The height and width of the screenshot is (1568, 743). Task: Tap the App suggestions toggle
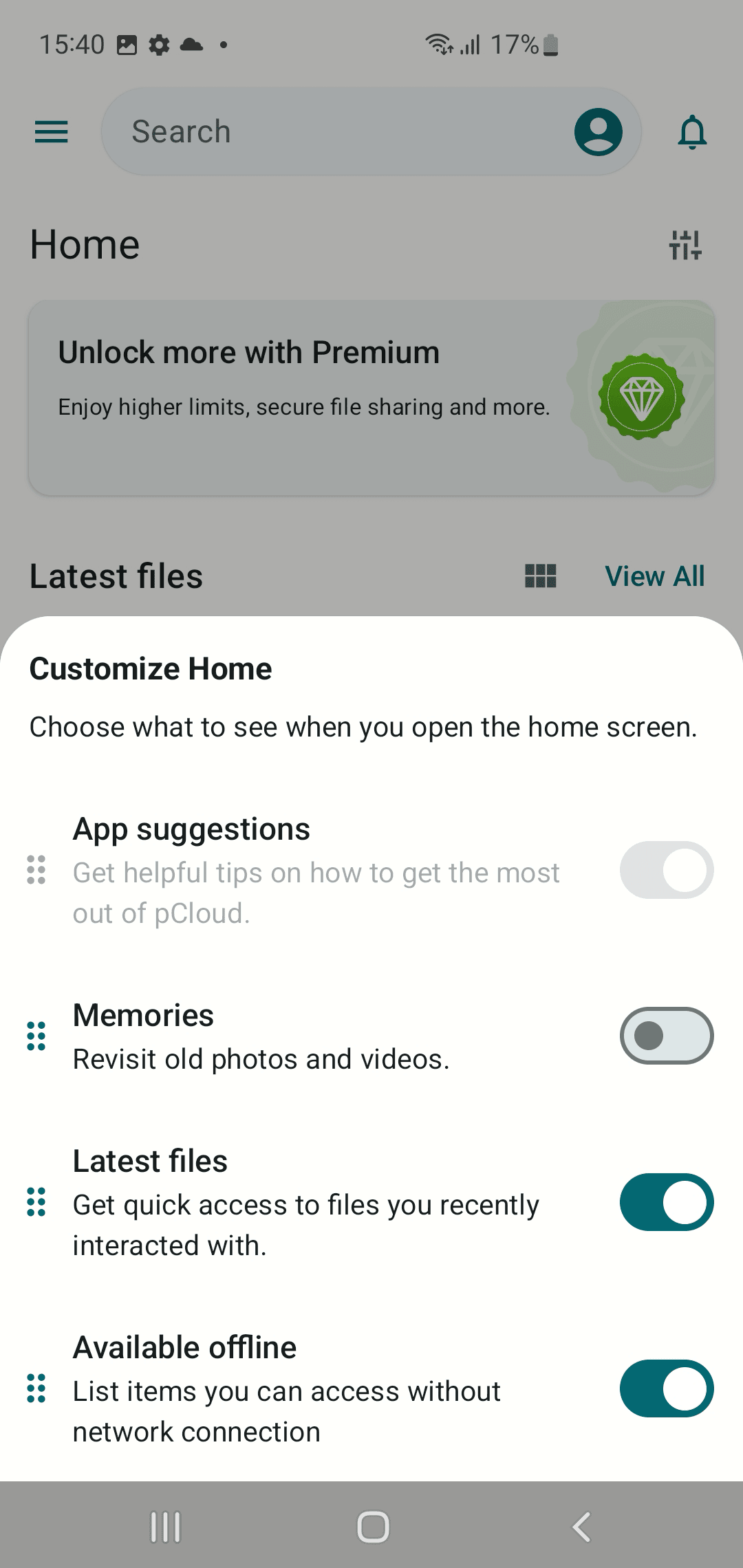(667, 870)
